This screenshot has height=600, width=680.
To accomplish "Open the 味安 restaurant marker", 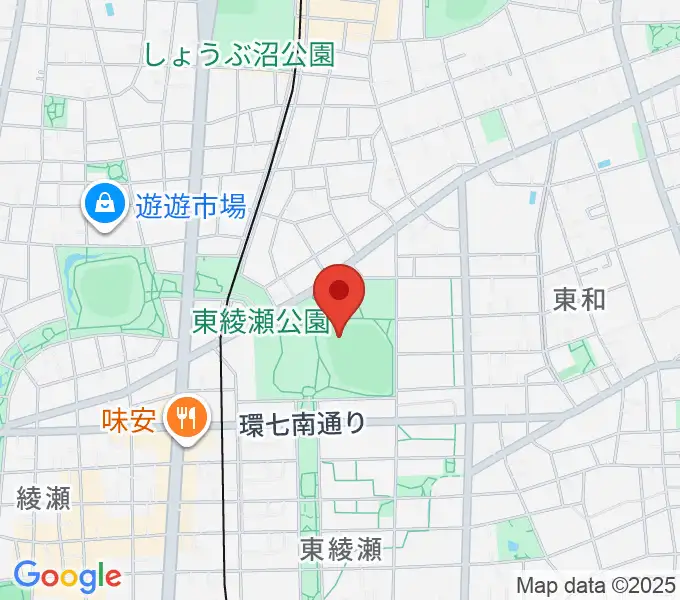I will click(x=185, y=414).
